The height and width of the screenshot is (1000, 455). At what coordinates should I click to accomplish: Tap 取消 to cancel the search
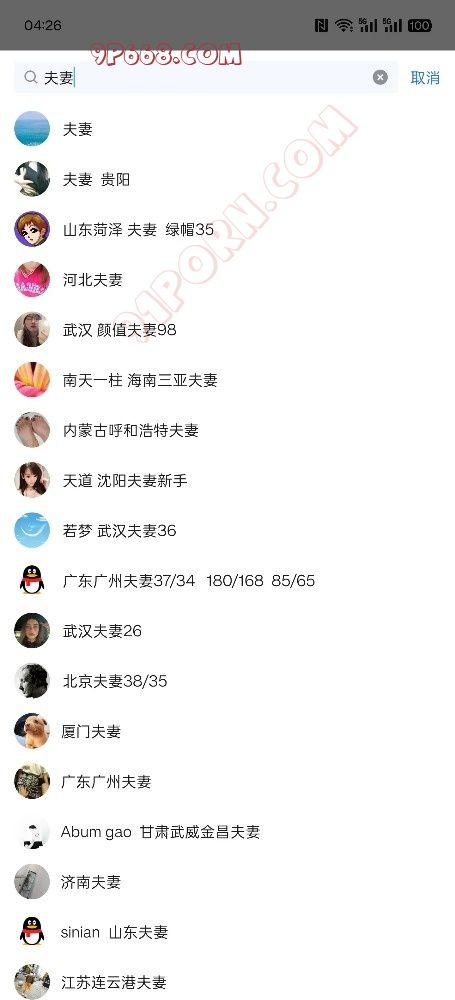[x=425, y=78]
